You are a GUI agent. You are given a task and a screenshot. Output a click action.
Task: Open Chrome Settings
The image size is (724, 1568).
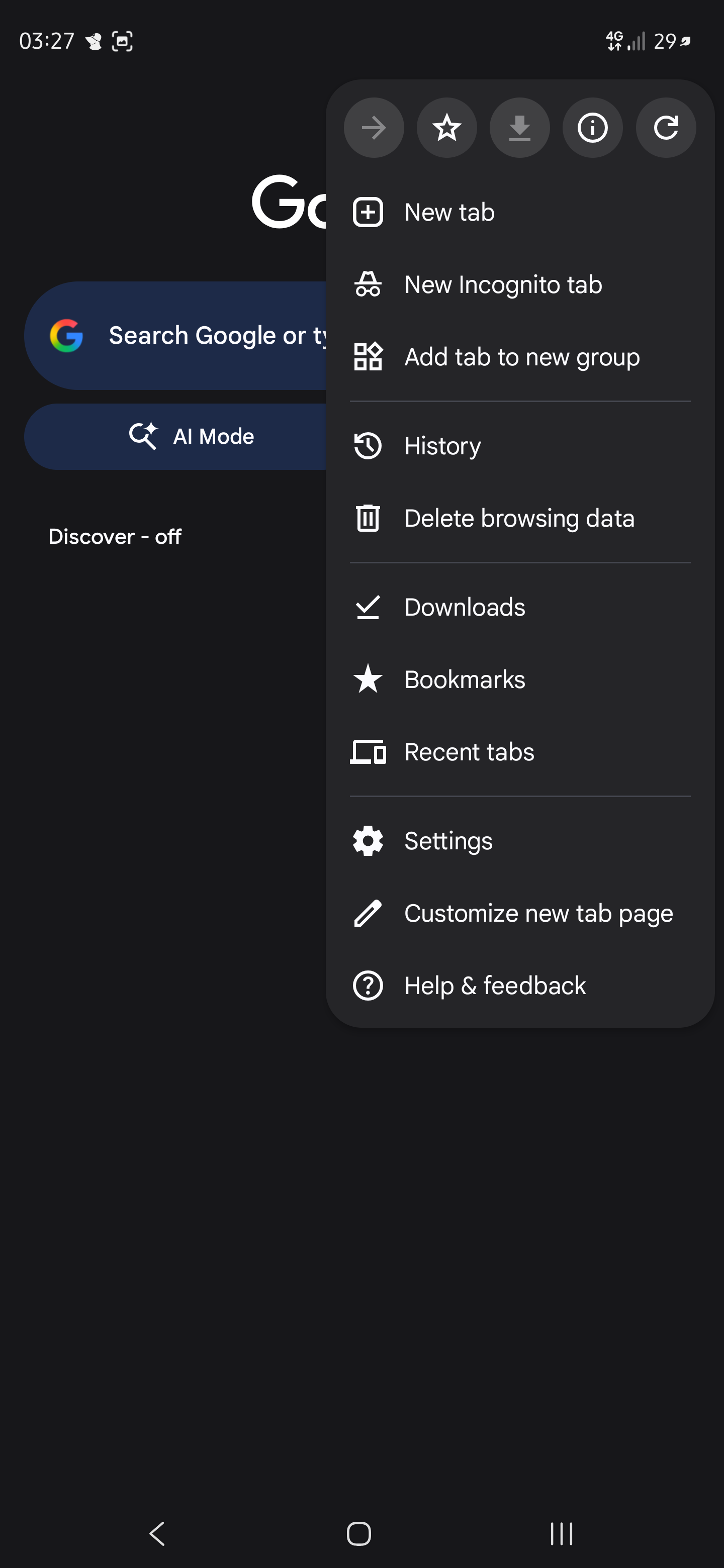click(520, 841)
